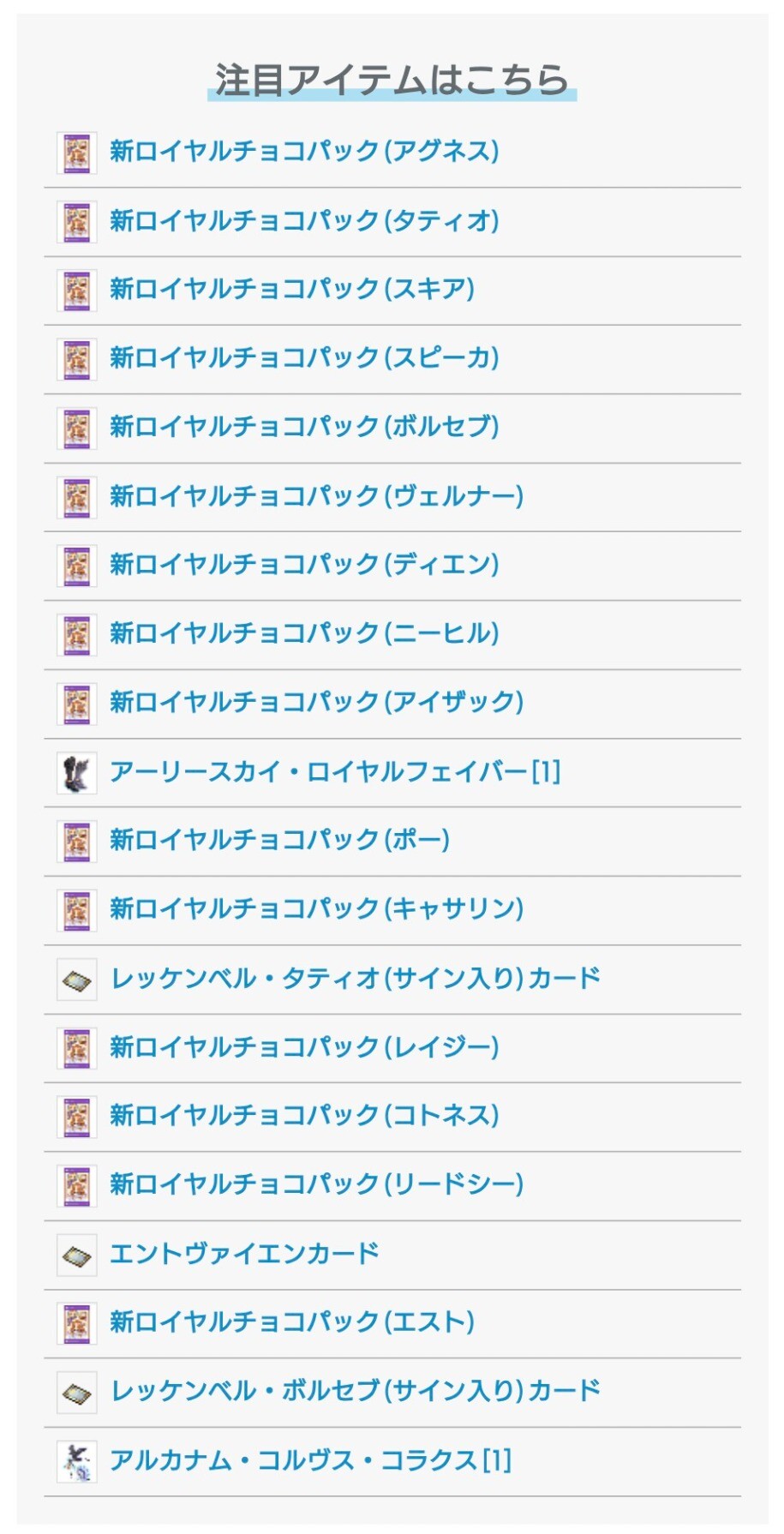Image resolution: width=784 pixels, height=1534 pixels.
Task: Open レッケンベル・ボルセブ(サイン入り)カード
Action: tap(355, 1392)
